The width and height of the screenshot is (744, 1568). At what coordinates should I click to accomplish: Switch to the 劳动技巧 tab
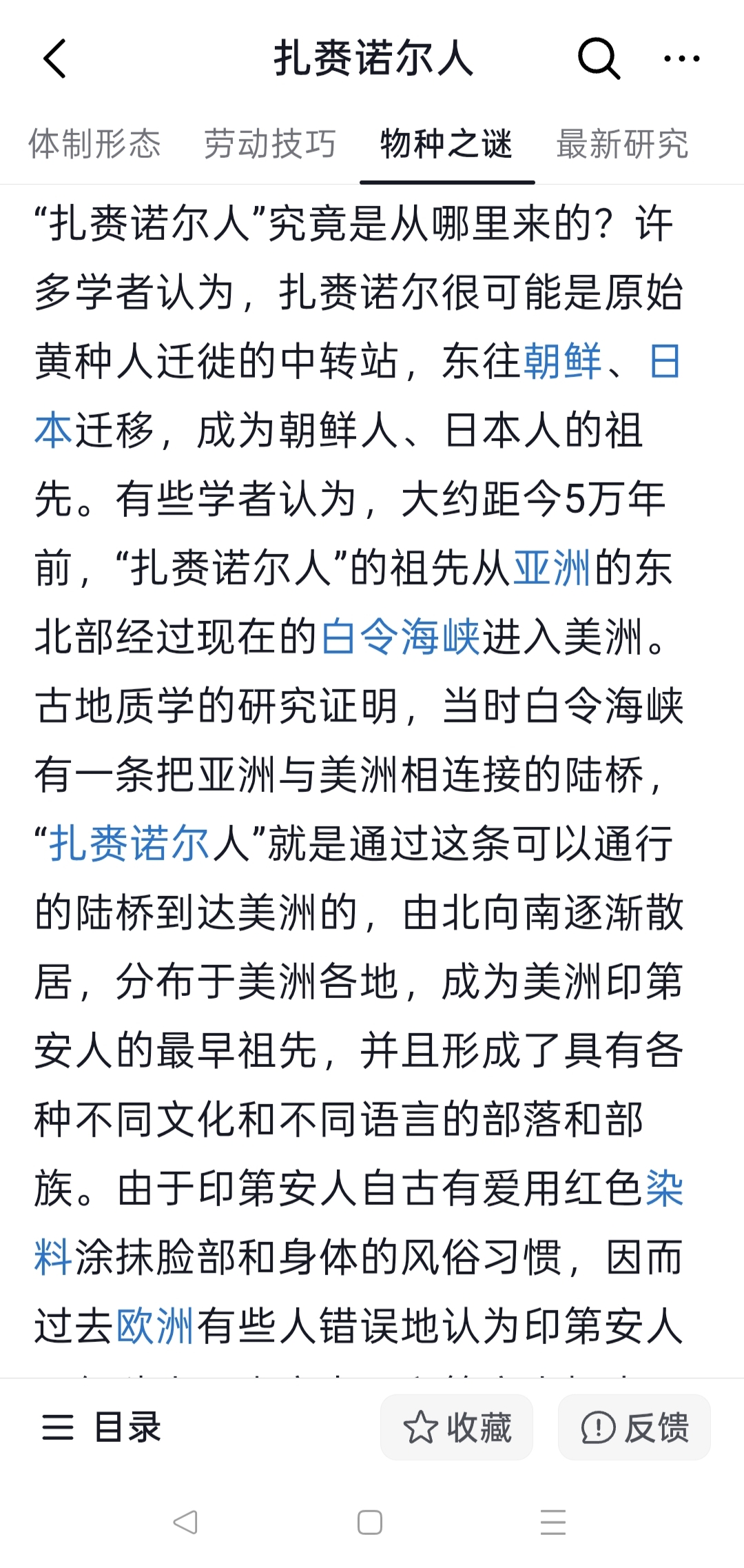[270, 145]
